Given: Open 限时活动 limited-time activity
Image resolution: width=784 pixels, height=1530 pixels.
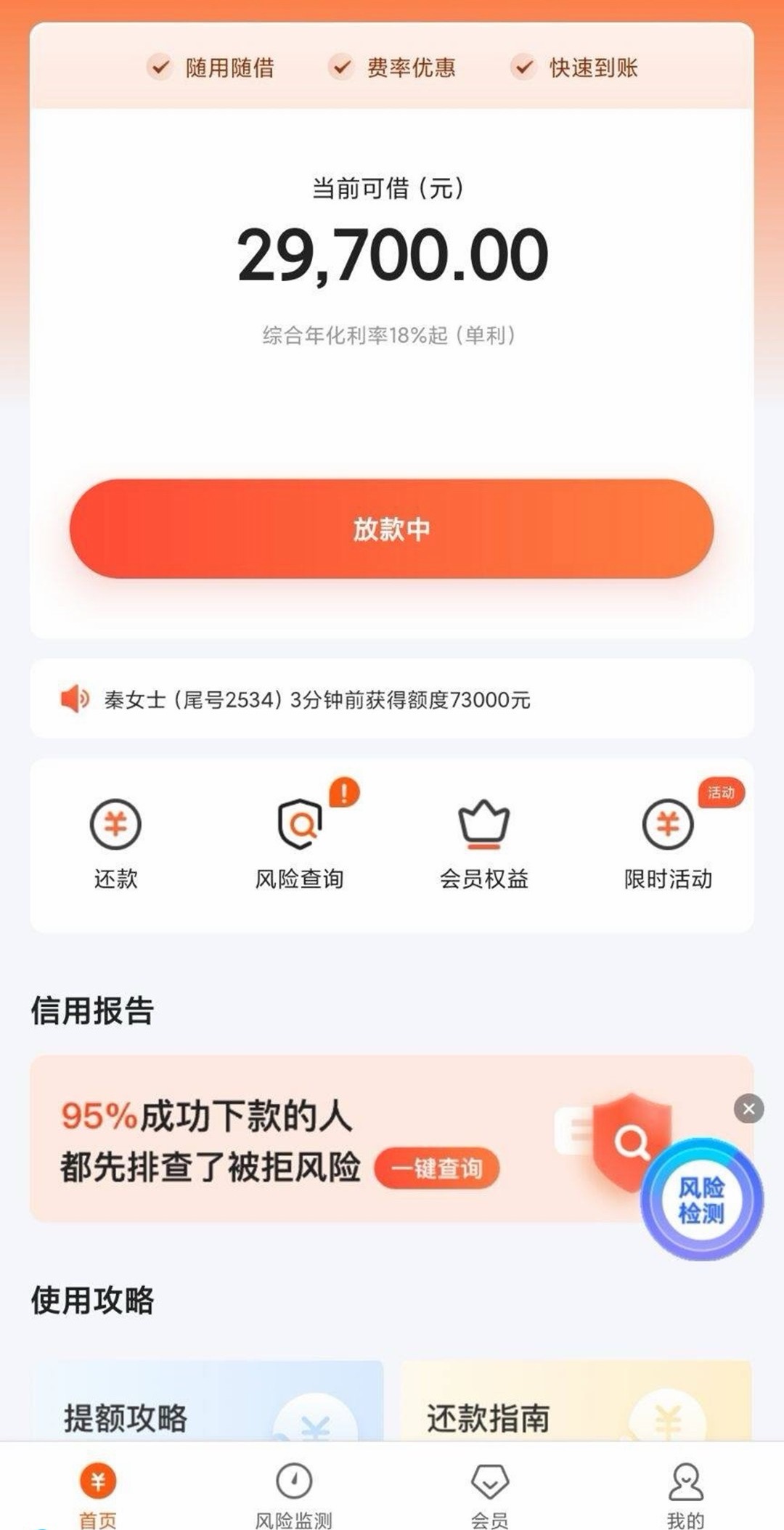Looking at the screenshot, I should pos(668,844).
